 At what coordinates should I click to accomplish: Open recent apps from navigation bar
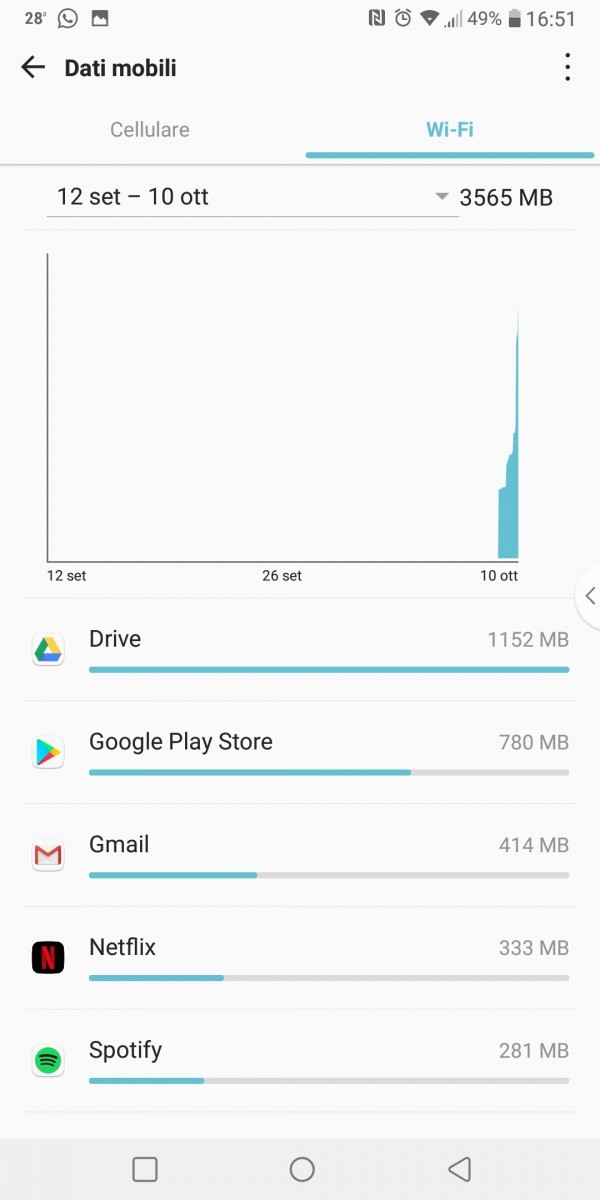pyautogui.click(x=145, y=1169)
